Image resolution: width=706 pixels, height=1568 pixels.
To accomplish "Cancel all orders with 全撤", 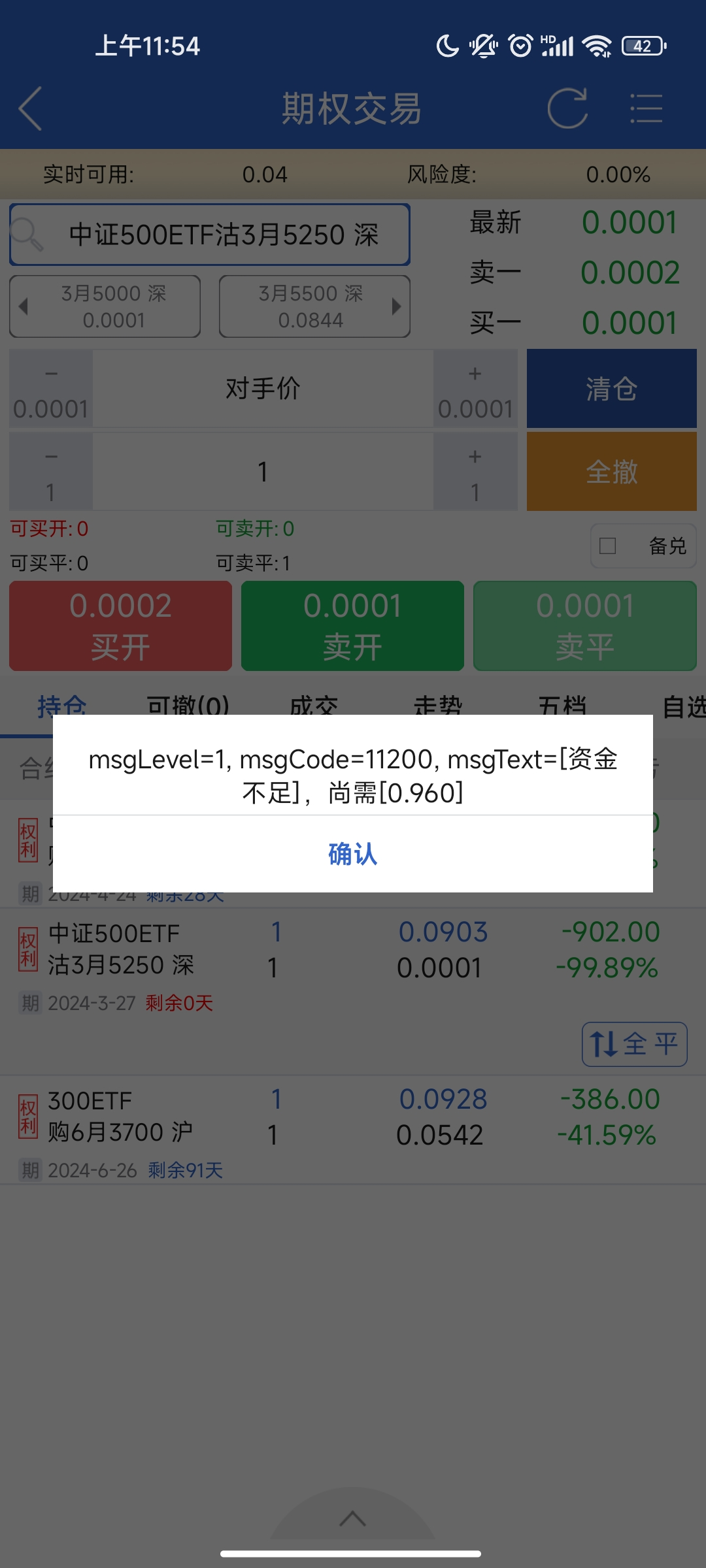I will click(x=611, y=471).
